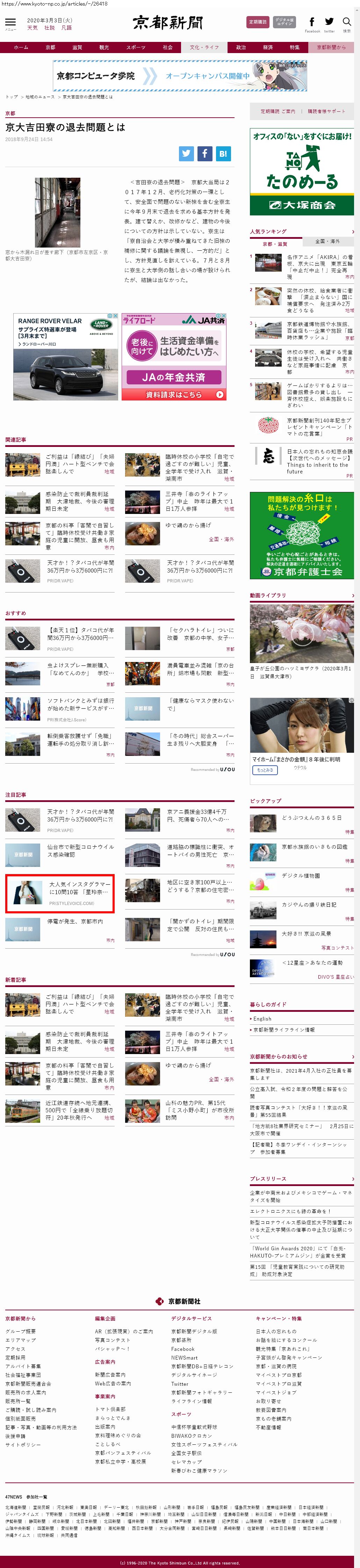This screenshot has height=1568, width=360.
Task: Tap the 定期購読 subscription button
Action: coord(258,22)
